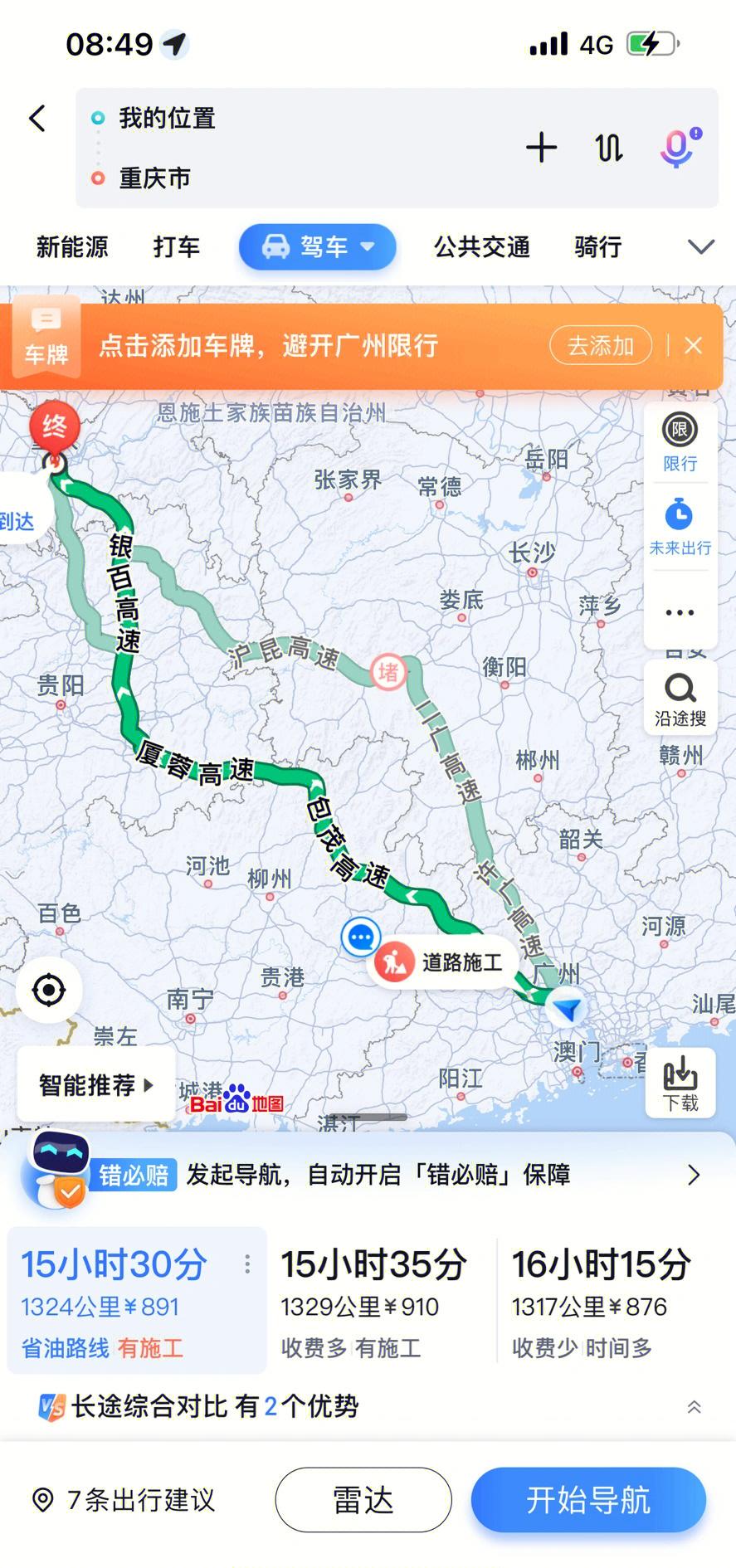Switch to the 公共交通 tab
Image resolution: width=736 pixels, height=1568 pixels.
[481, 247]
